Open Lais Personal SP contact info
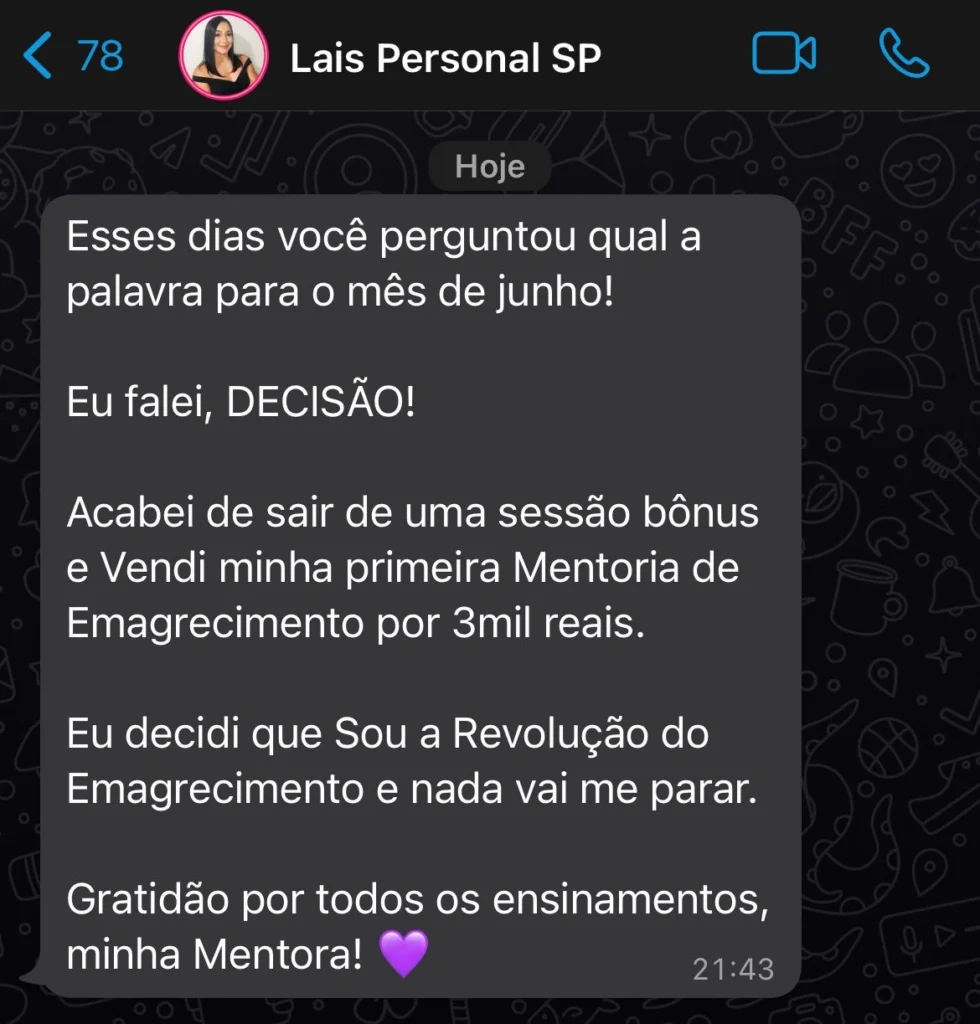The height and width of the screenshot is (1024, 980). pyautogui.click(x=445, y=58)
